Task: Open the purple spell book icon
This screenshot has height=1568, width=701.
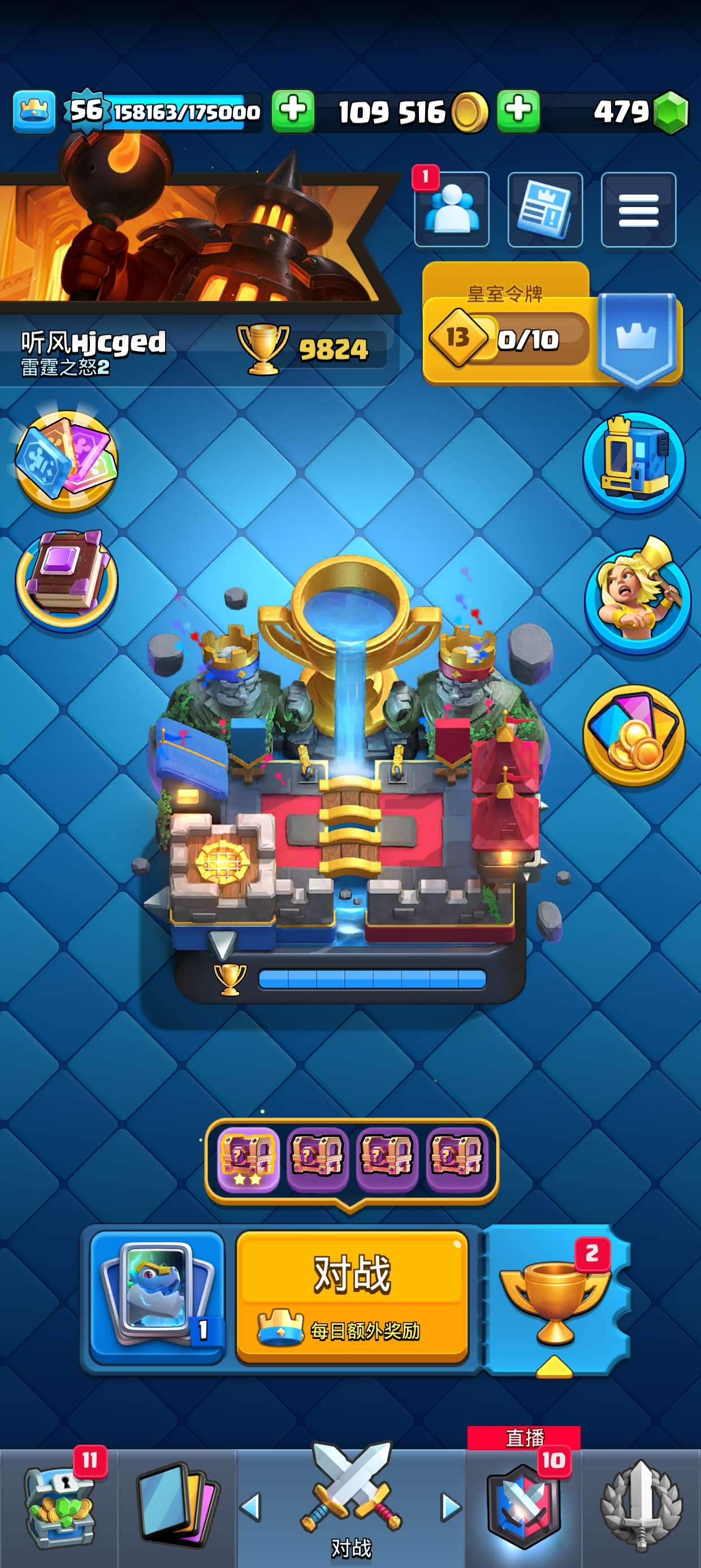Action: tap(66, 578)
